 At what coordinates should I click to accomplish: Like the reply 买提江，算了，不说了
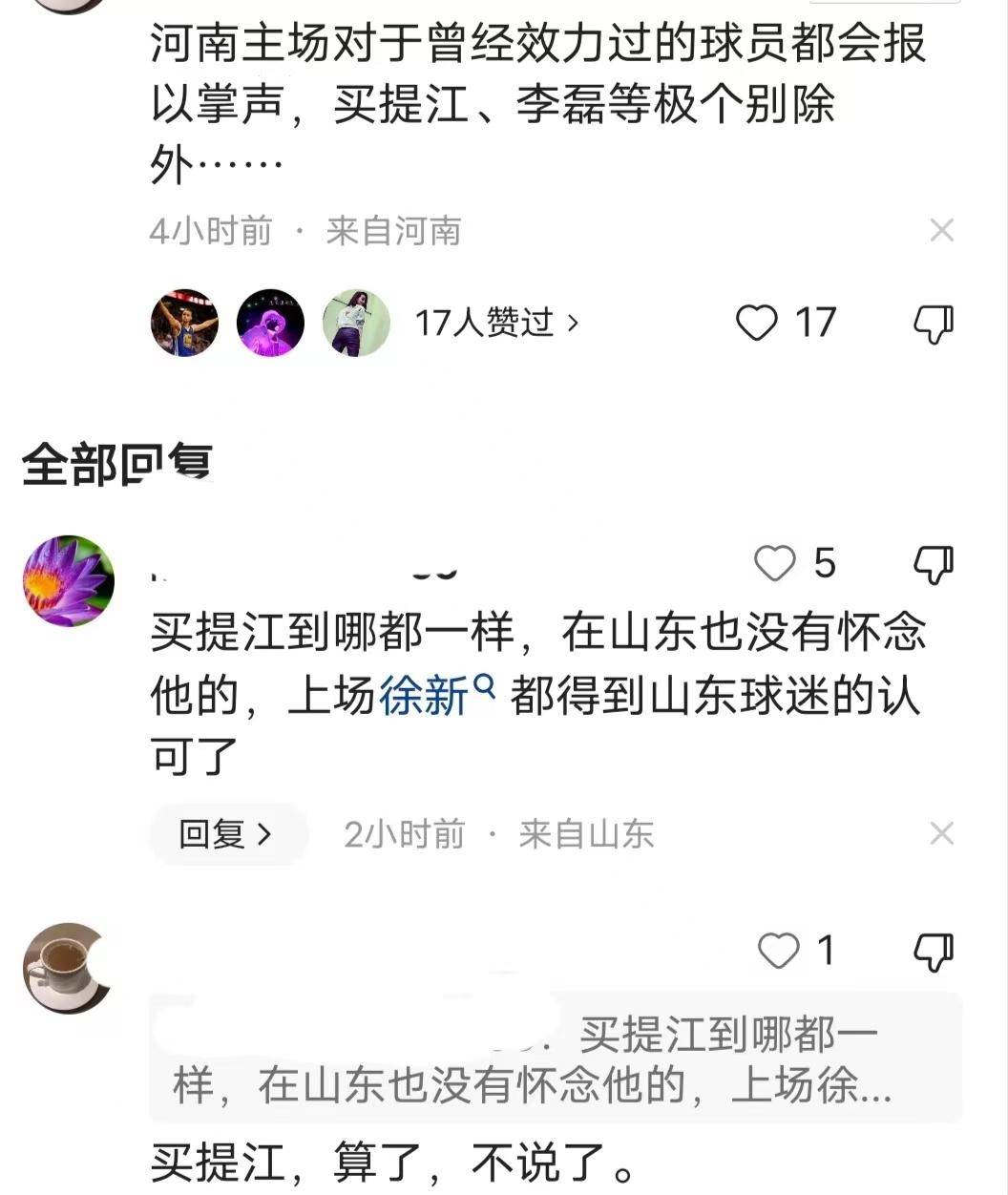(x=779, y=951)
